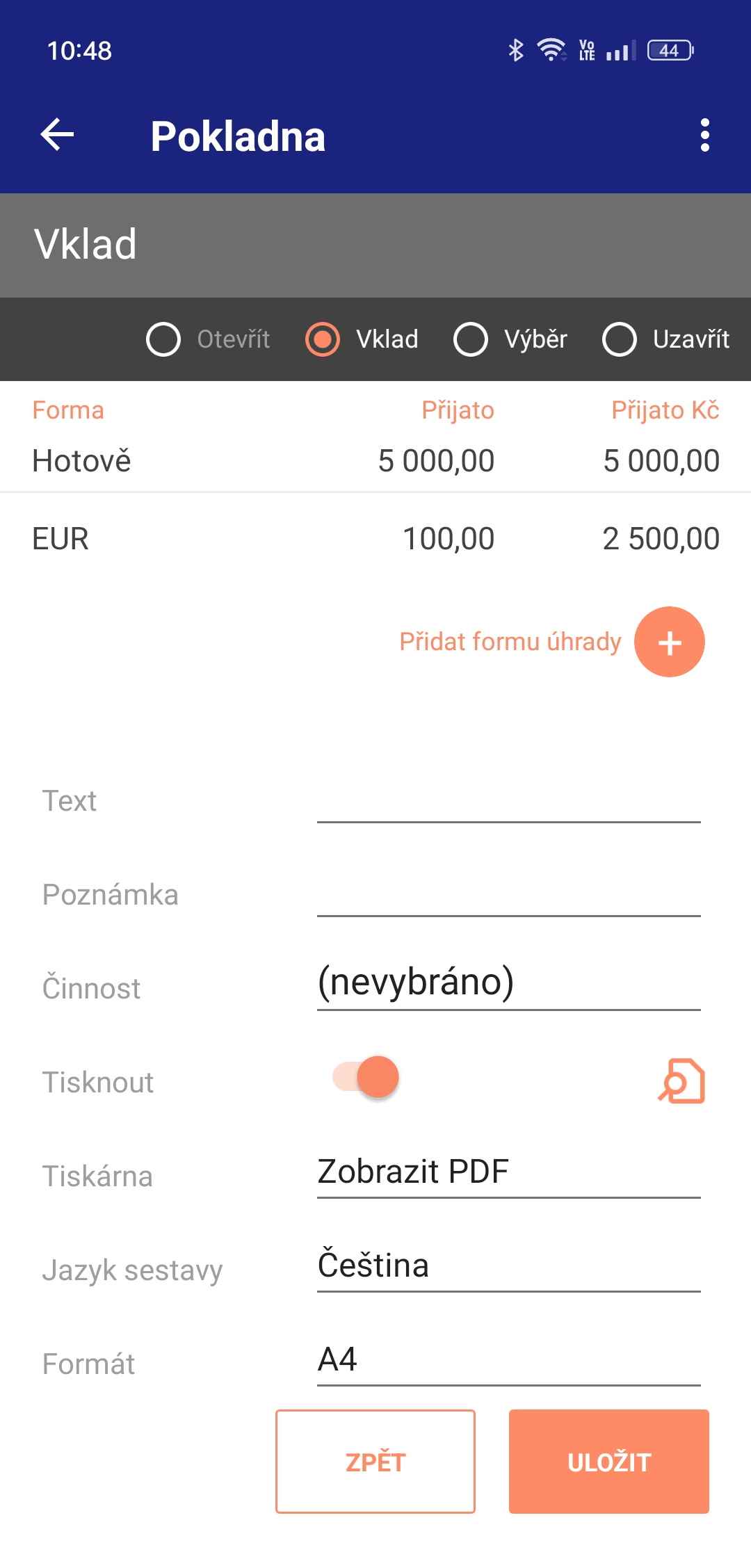
Task: Open the EUR payment row
Action: coord(375,539)
